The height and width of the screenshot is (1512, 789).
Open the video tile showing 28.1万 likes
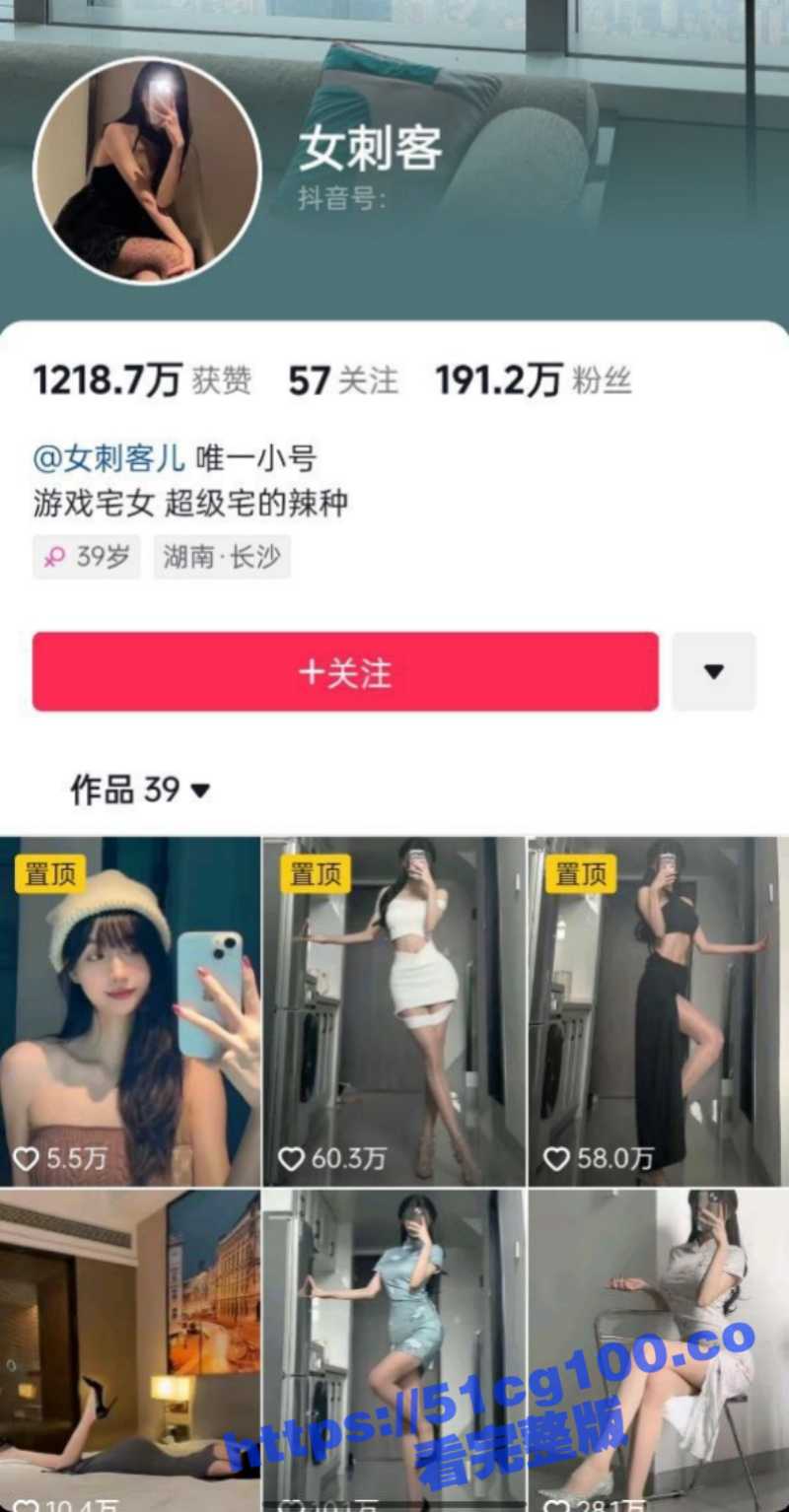pos(658,1350)
